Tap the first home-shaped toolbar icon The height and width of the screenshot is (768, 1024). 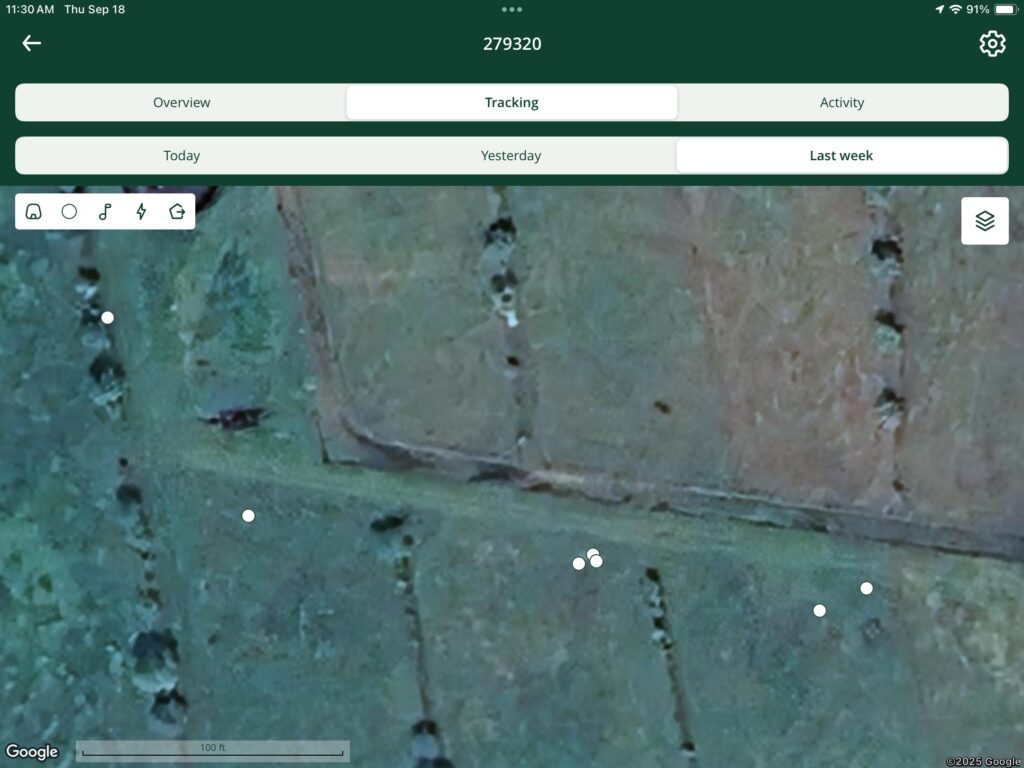pyautogui.click(x=33, y=212)
